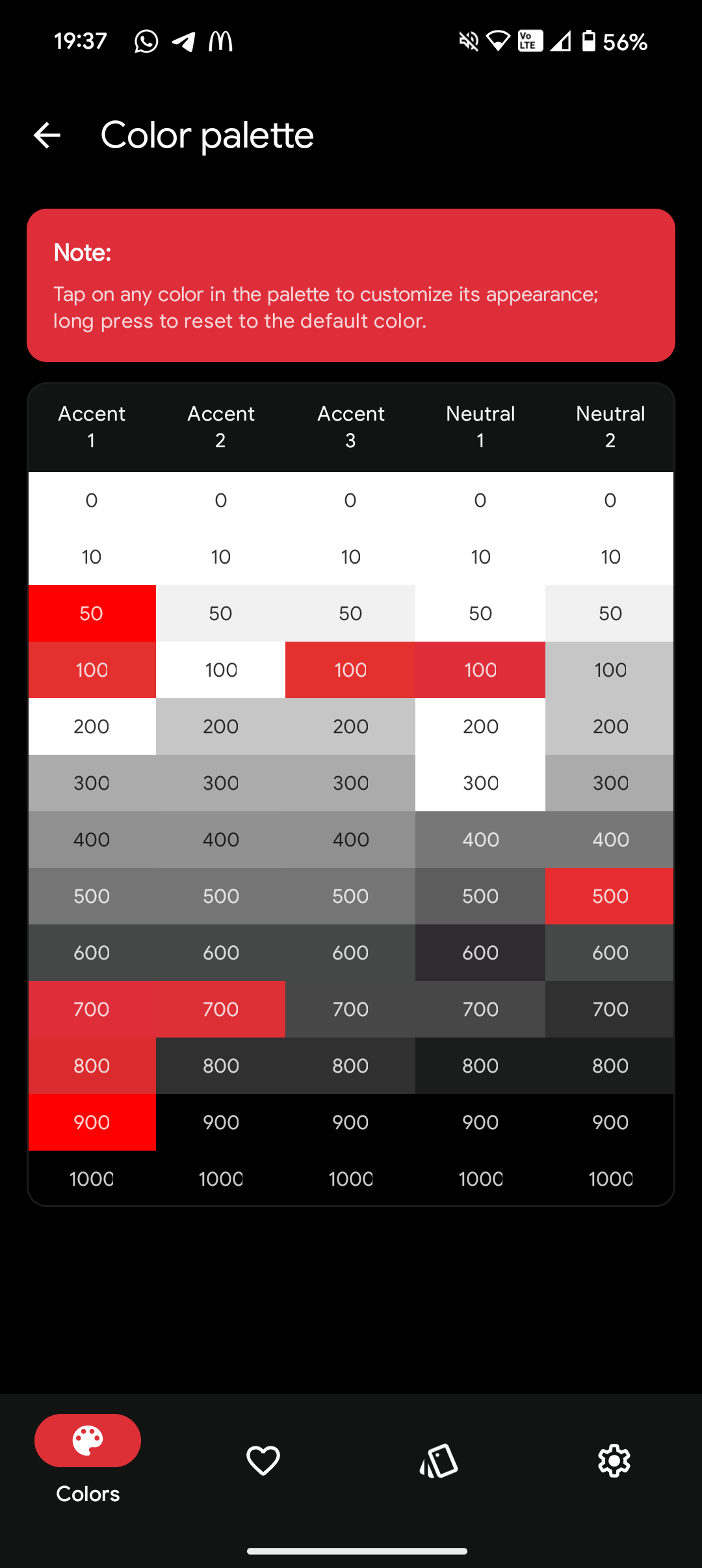Open the settings gear tab
This screenshot has height=1568, width=702.
(x=614, y=1461)
